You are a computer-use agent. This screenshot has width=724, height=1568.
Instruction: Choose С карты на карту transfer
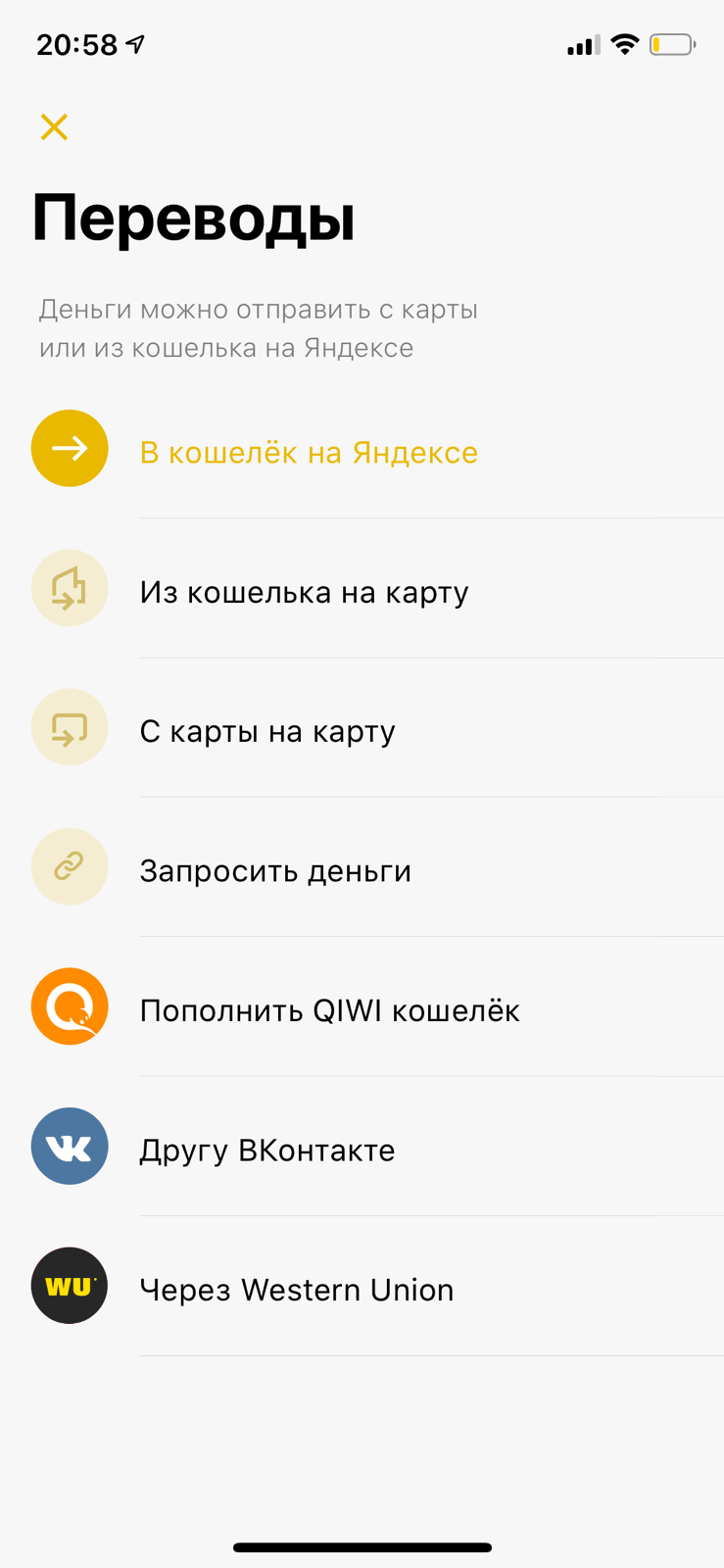[x=362, y=728]
